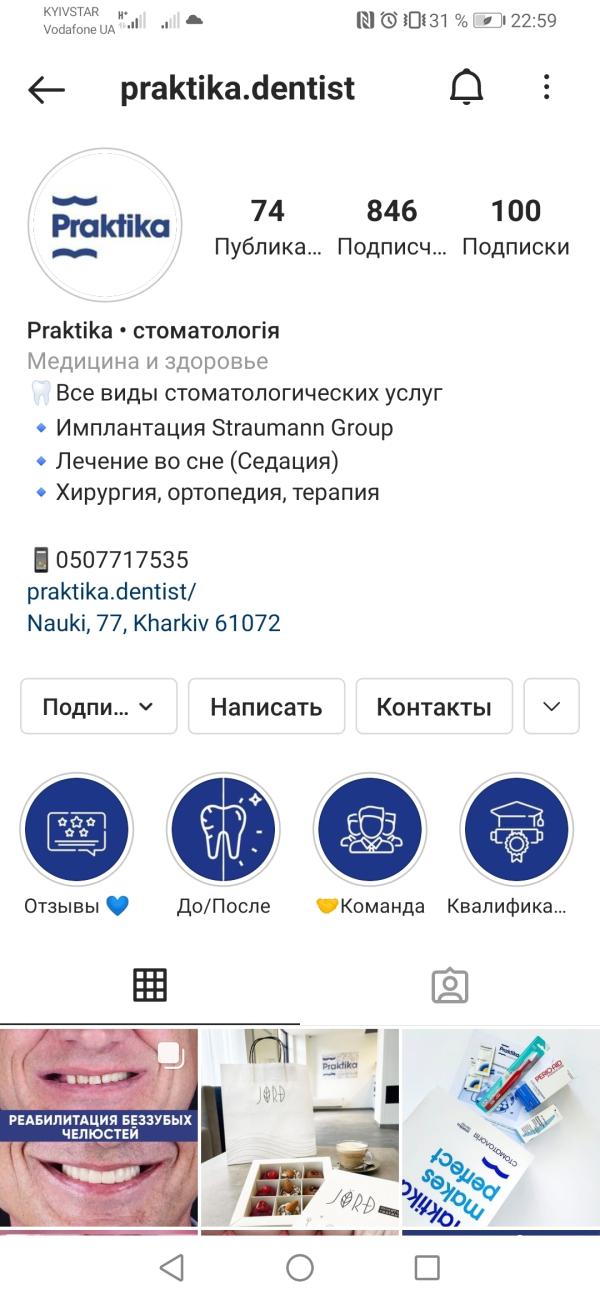600x1299 pixels.
Task: Open the Команда story highlight
Action: (370, 830)
